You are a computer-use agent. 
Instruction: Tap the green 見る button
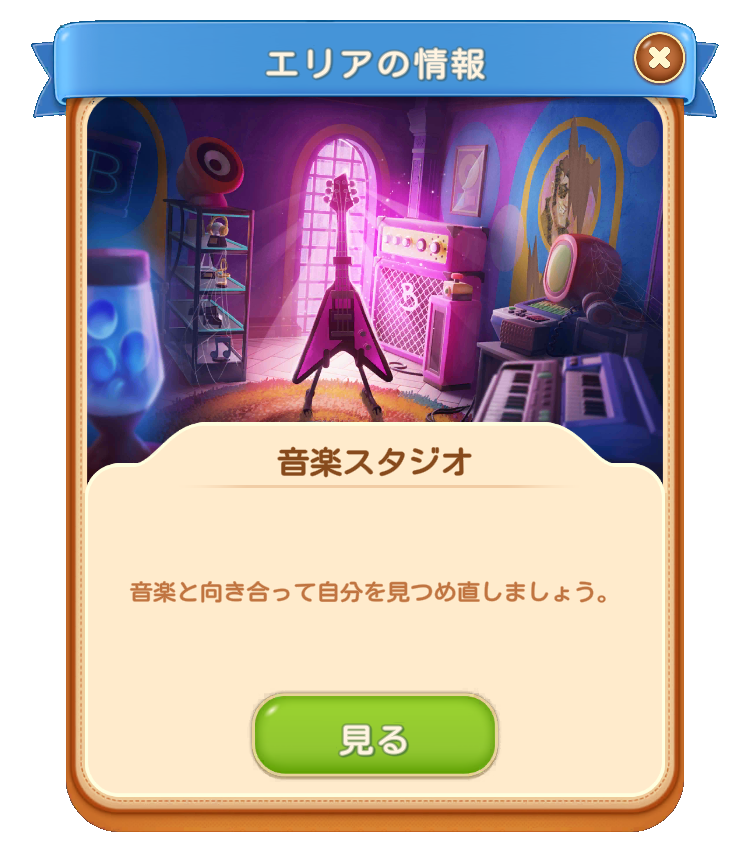[375, 736]
